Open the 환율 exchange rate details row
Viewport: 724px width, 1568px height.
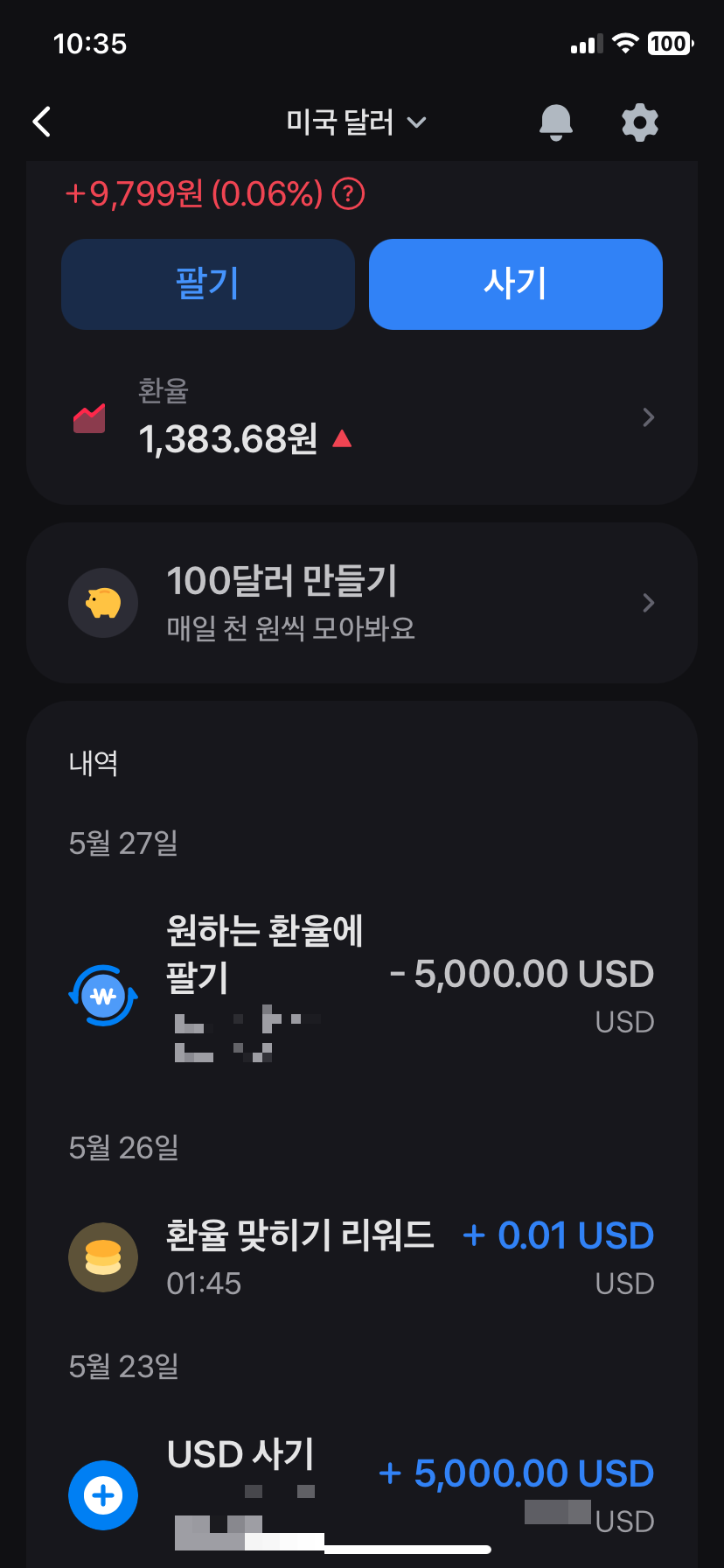[x=362, y=418]
